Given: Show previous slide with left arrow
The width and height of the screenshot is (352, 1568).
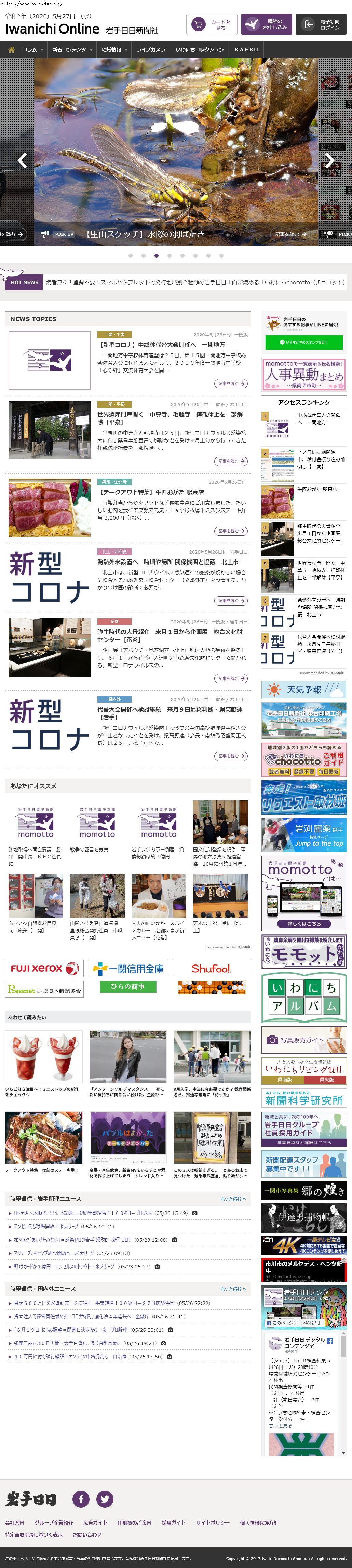Looking at the screenshot, I should 23,160.
